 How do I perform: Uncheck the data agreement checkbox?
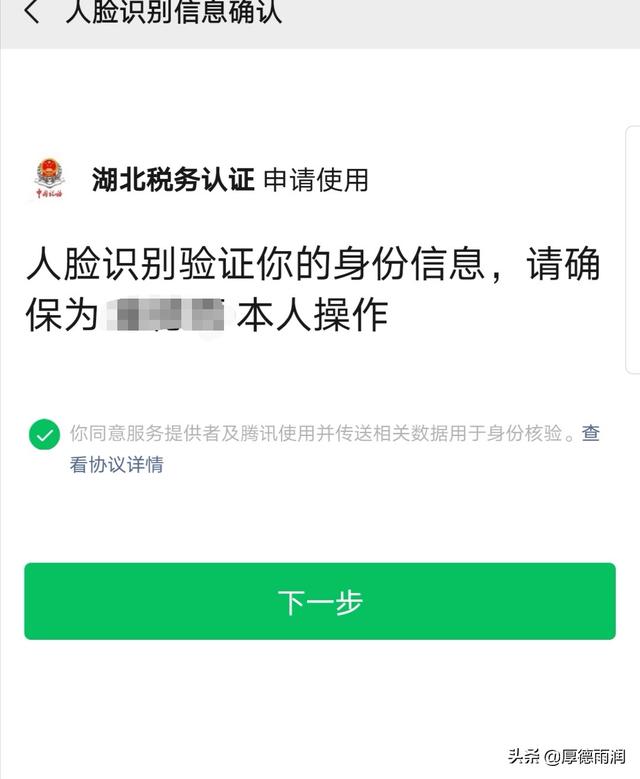click(44, 435)
